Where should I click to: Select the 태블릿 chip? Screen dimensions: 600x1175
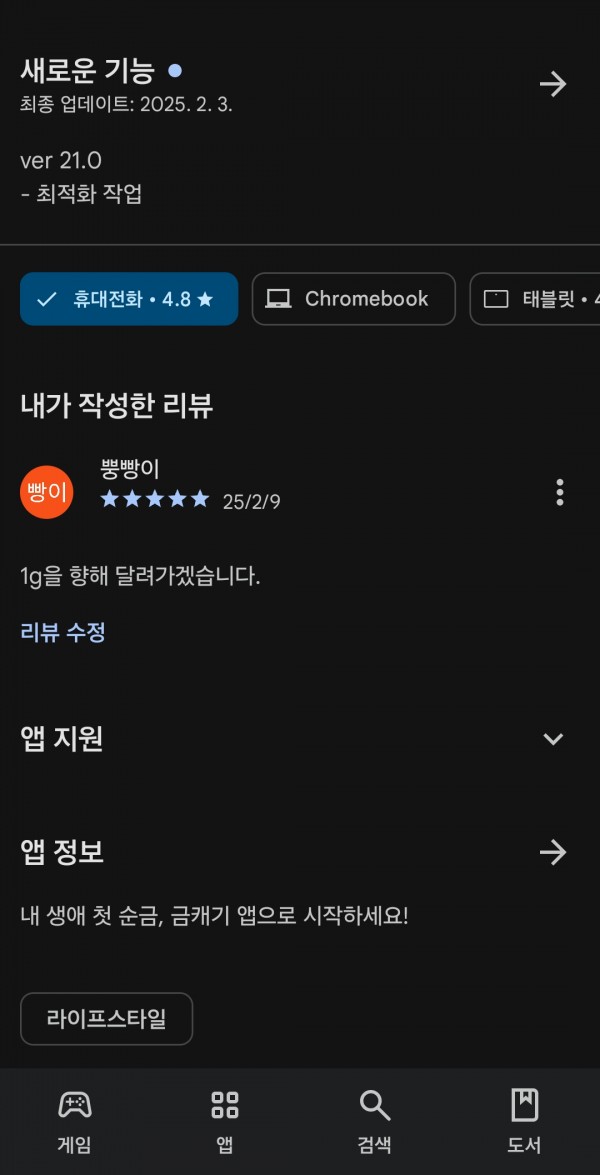tap(535, 299)
